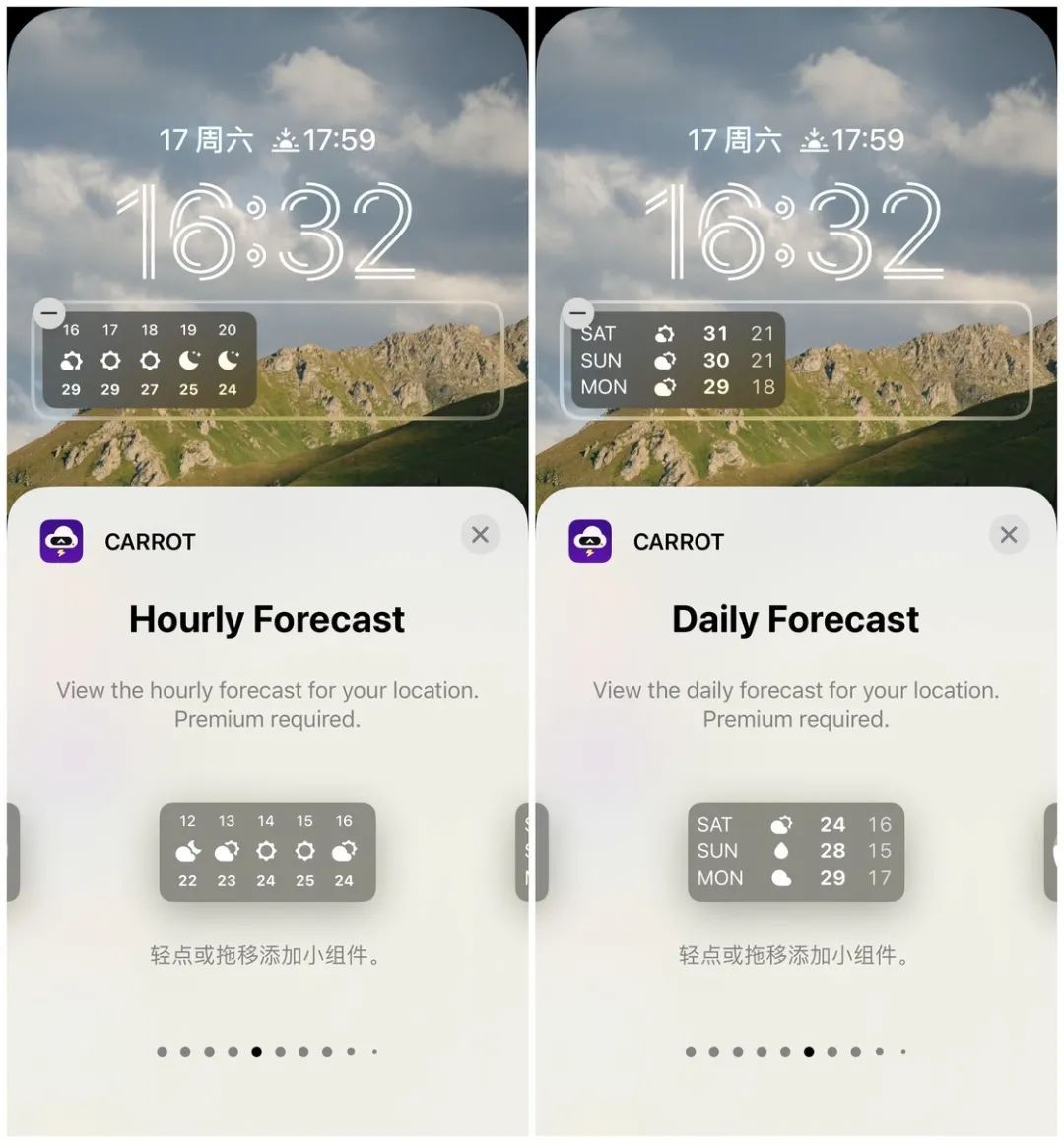This screenshot has width=1064, height=1143.
Task: Tap the page dots under Hourly Forecast
Action: pos(267,1052)
